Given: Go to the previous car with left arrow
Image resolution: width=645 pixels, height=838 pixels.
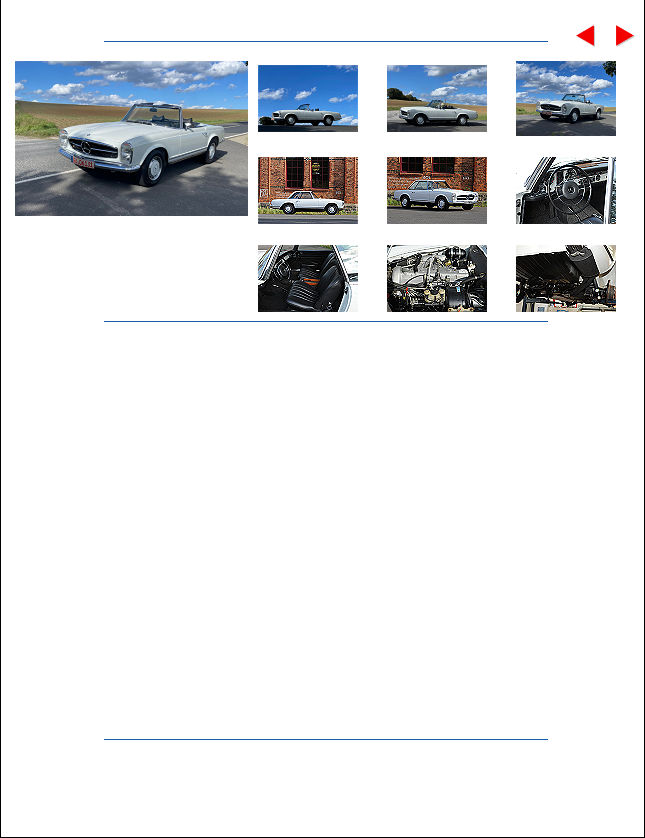Looking at the screenshot, I should pos(587,36).
